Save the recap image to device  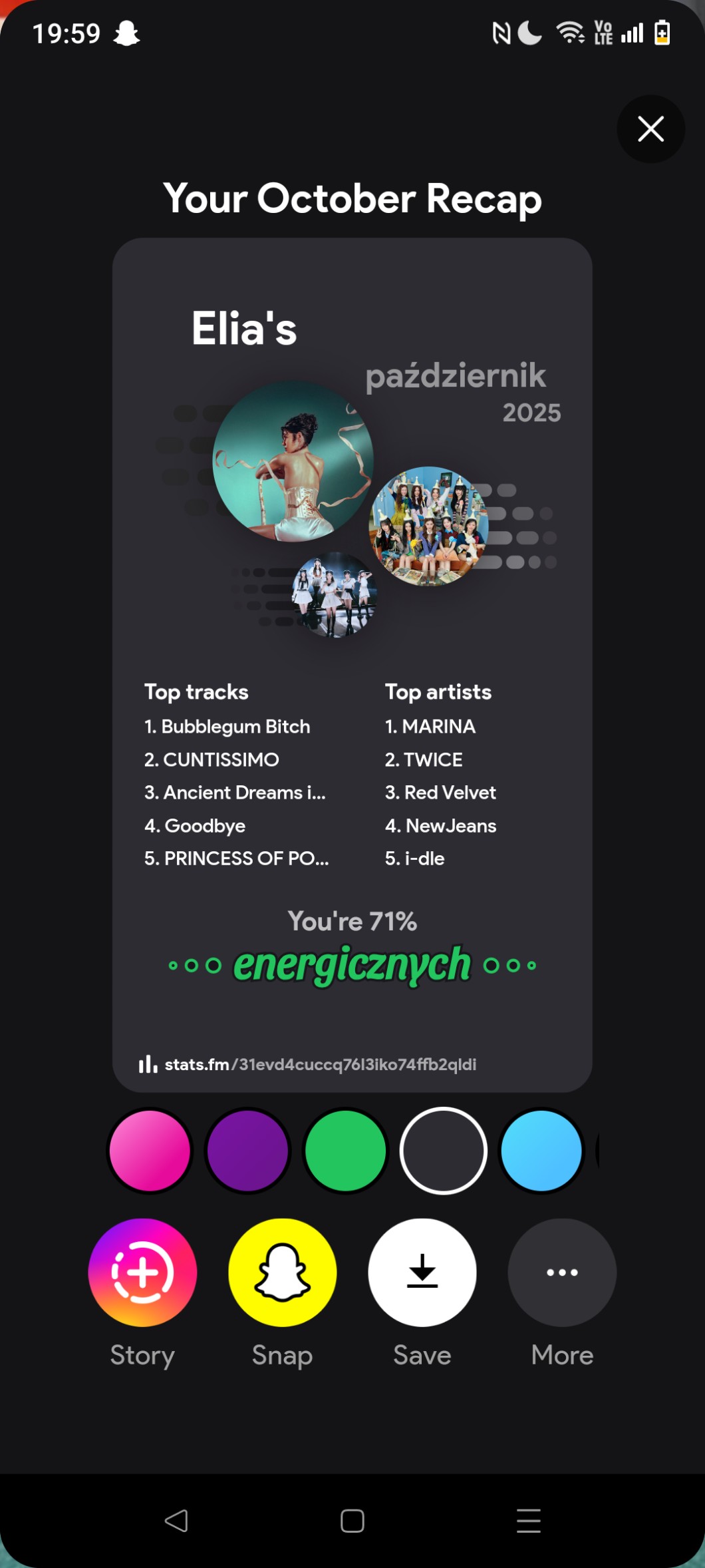coord(422,1272)
